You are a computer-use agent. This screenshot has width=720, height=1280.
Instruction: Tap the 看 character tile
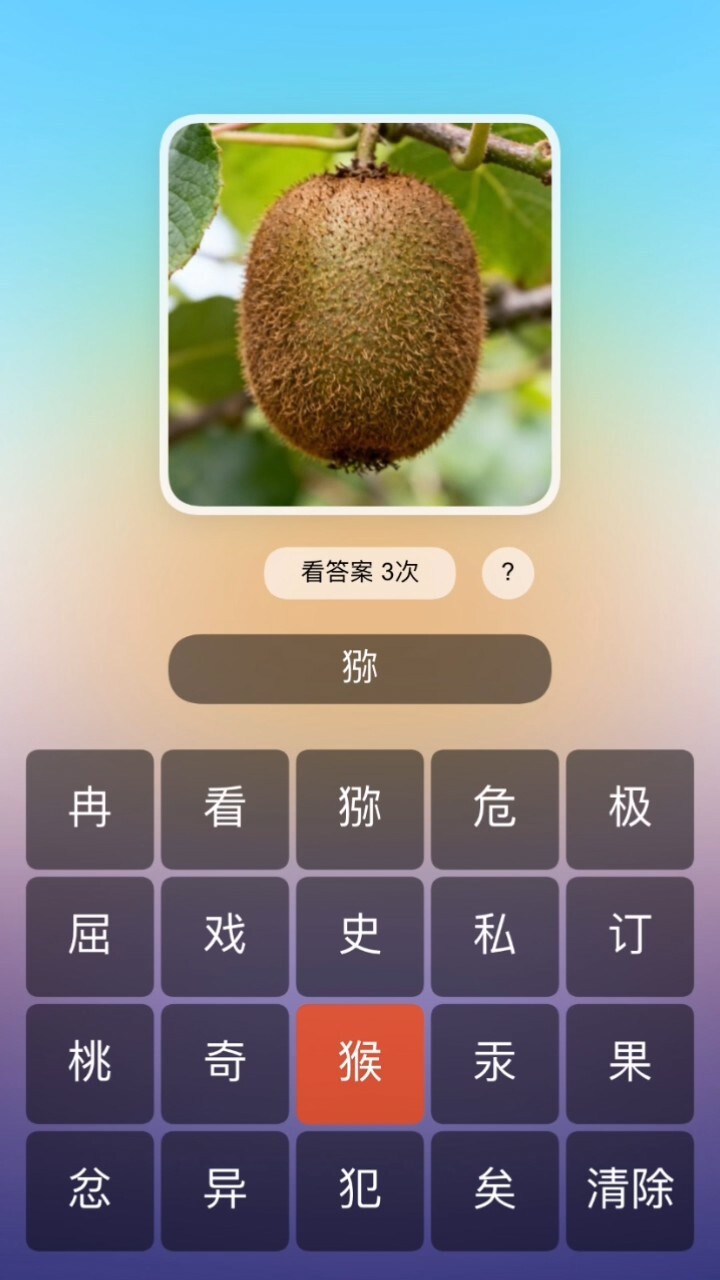coord(224,810)
